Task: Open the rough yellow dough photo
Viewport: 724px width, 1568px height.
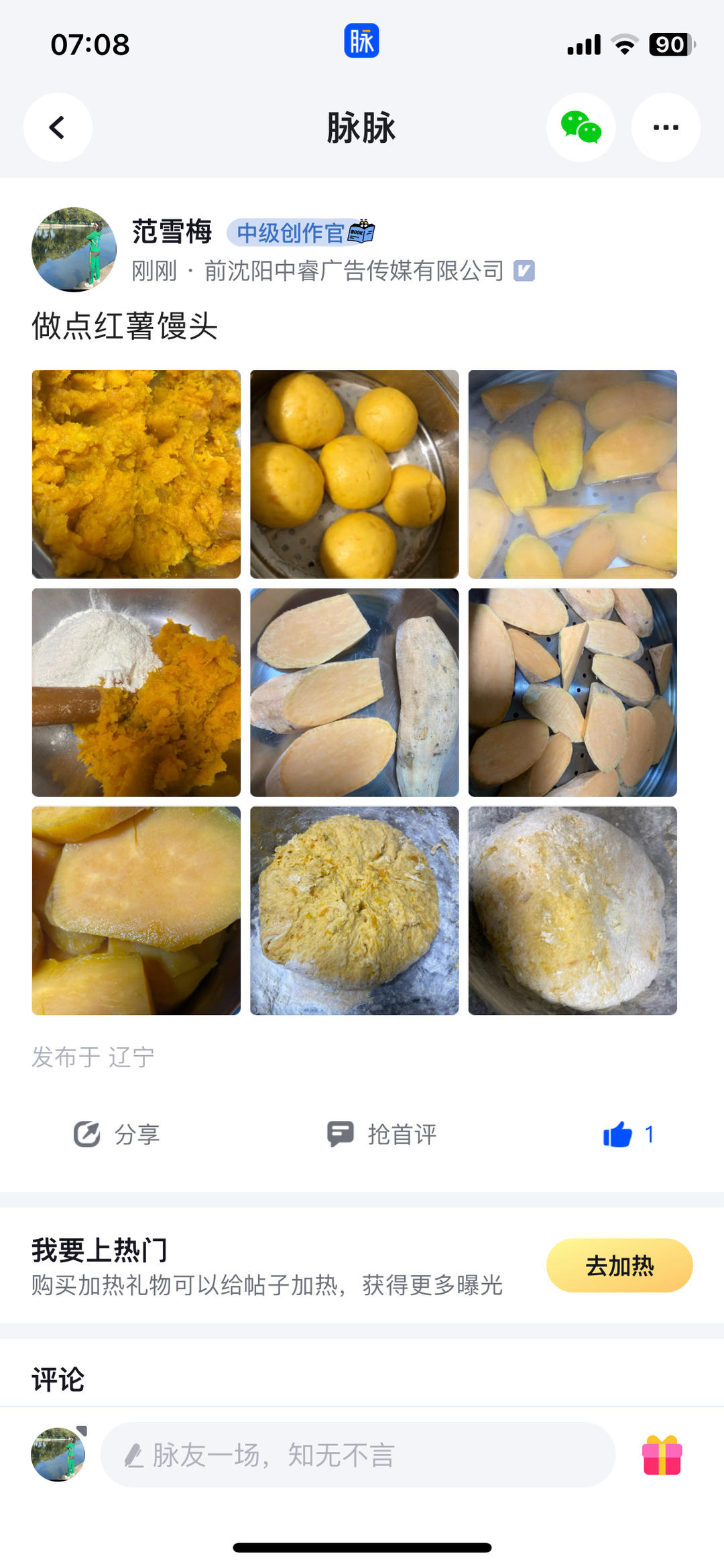Action: point(354,910)
